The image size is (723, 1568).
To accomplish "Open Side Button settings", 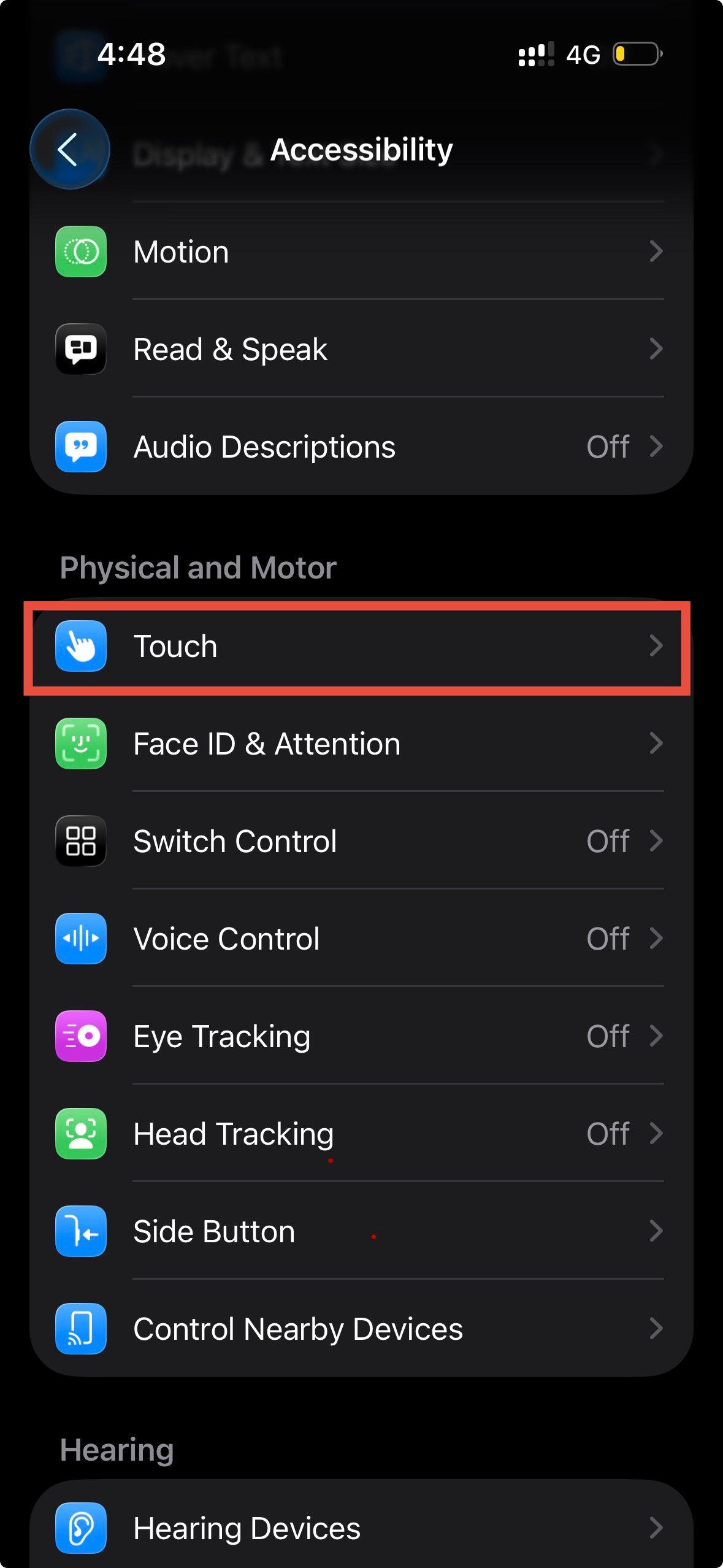I will [361, 1231].
